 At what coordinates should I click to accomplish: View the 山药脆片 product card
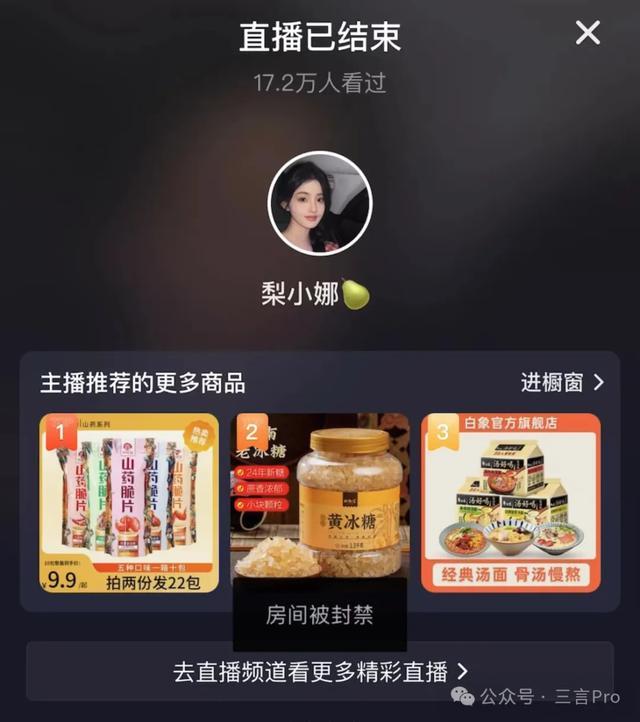pos(129,502)
